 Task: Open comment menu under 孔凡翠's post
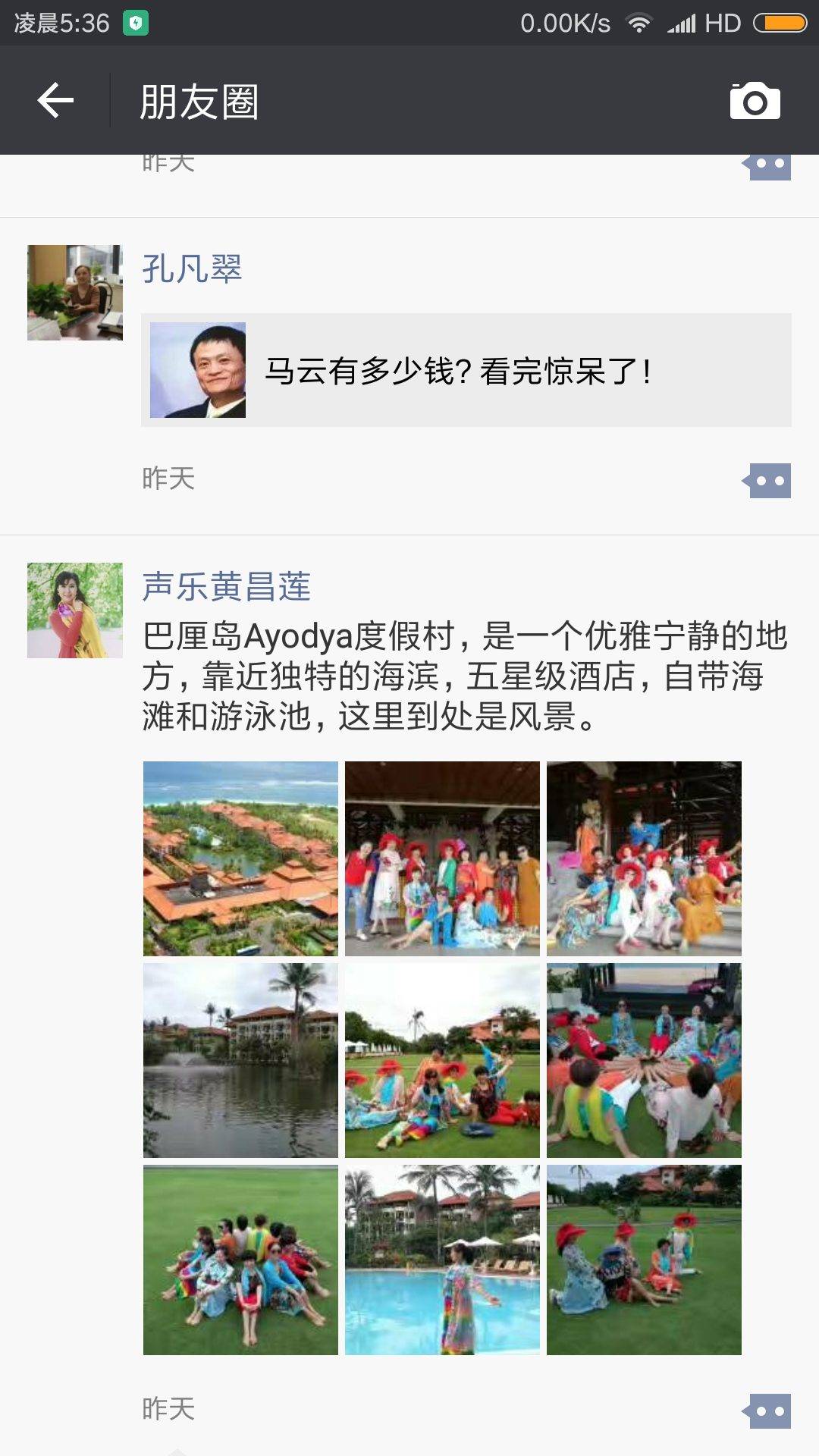[767, 481]
